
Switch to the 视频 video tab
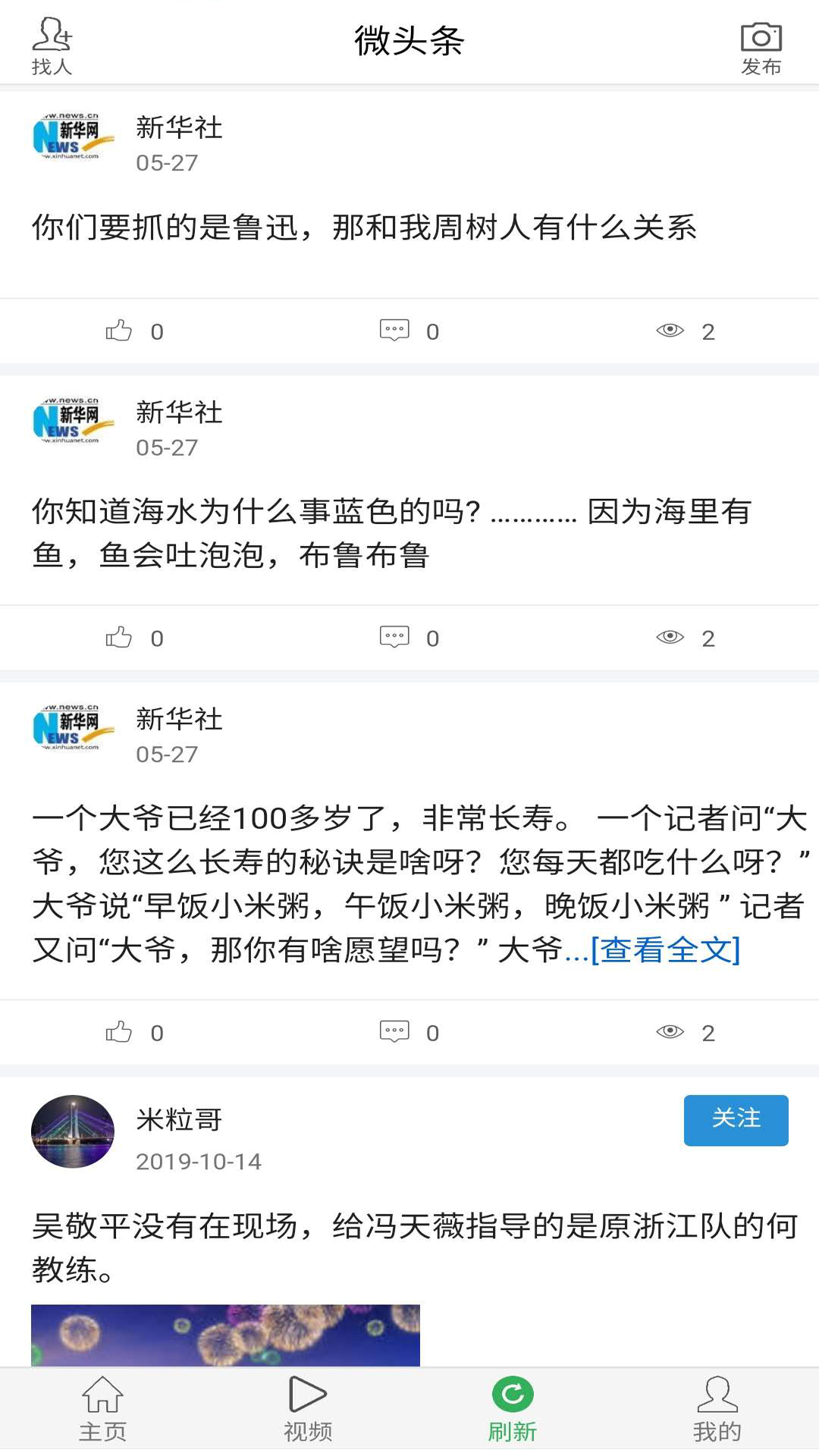307,1409
